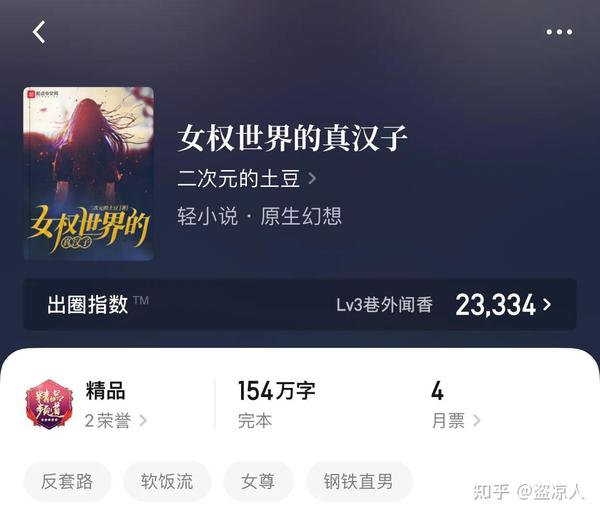Viewport: 600px width, 516px height.
Task: Select the 钢铁直男 tag chip
Action: [358, 482]
